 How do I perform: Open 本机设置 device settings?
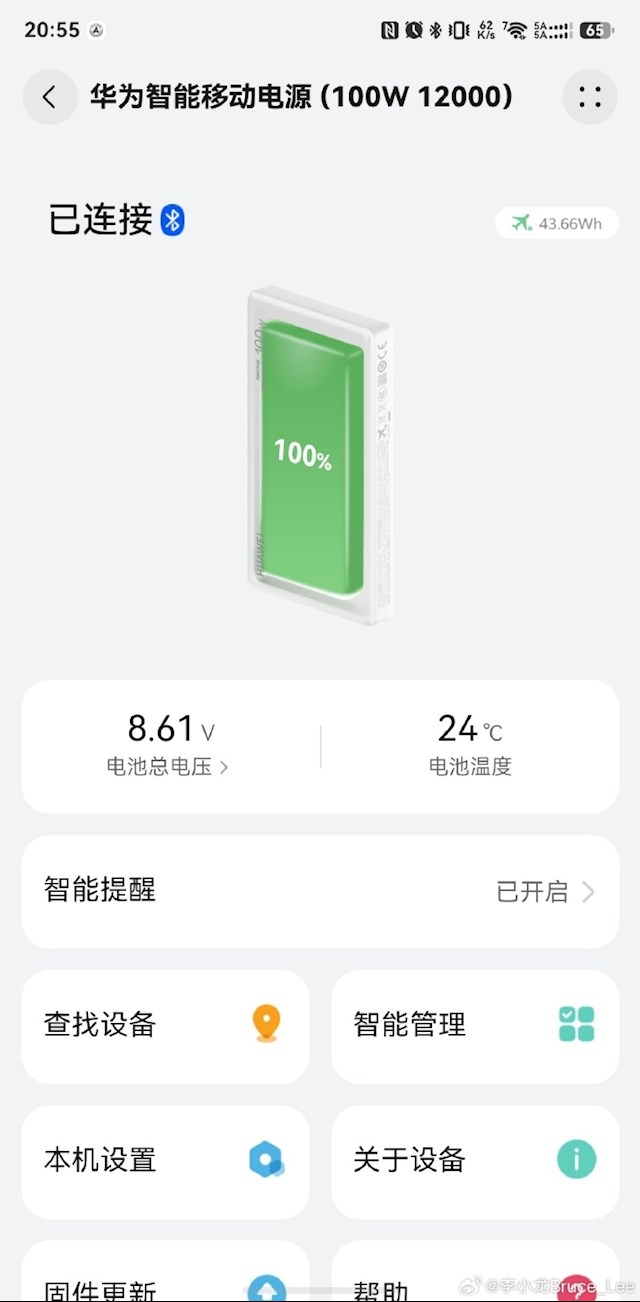(165, 1161)
